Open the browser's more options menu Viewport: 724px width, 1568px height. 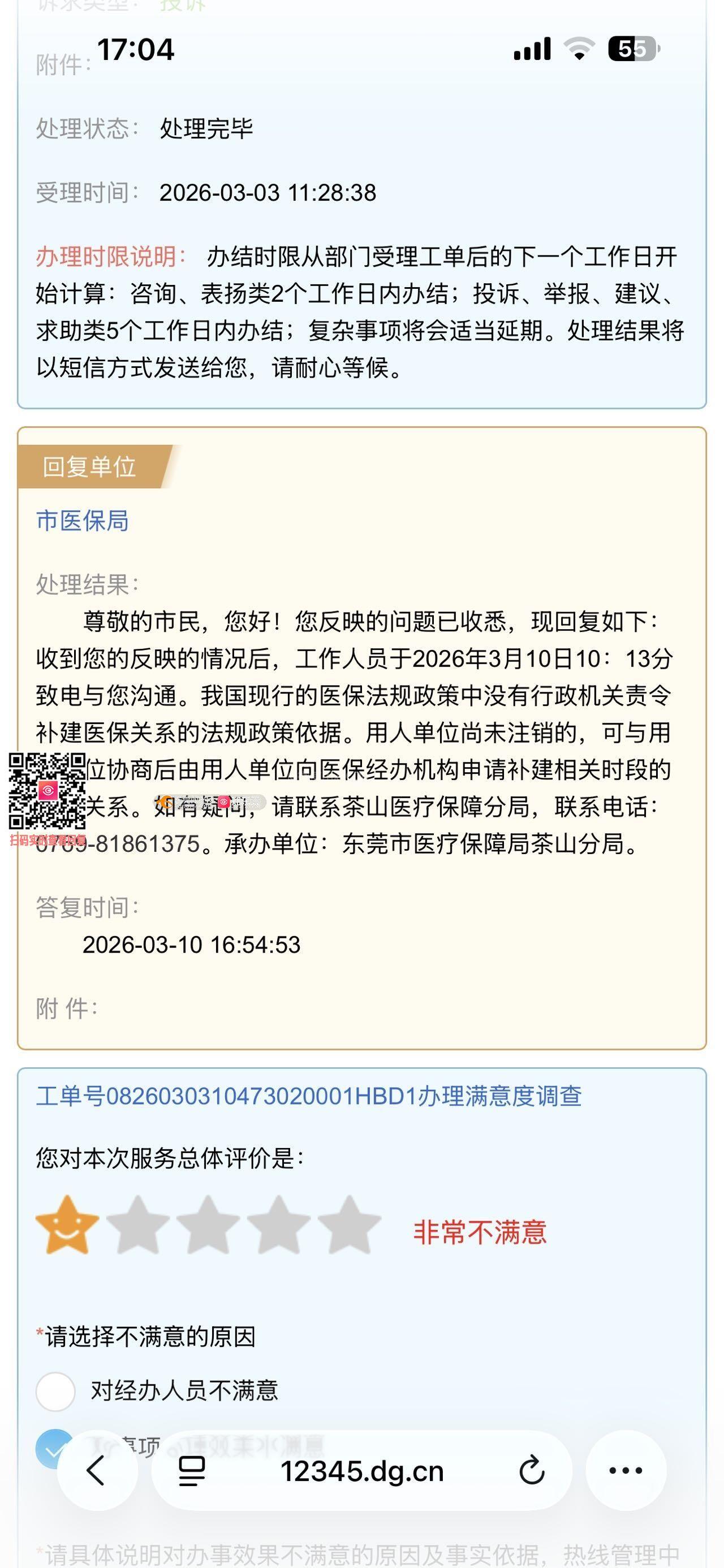pyautogui.click(x=626, y=1471)
